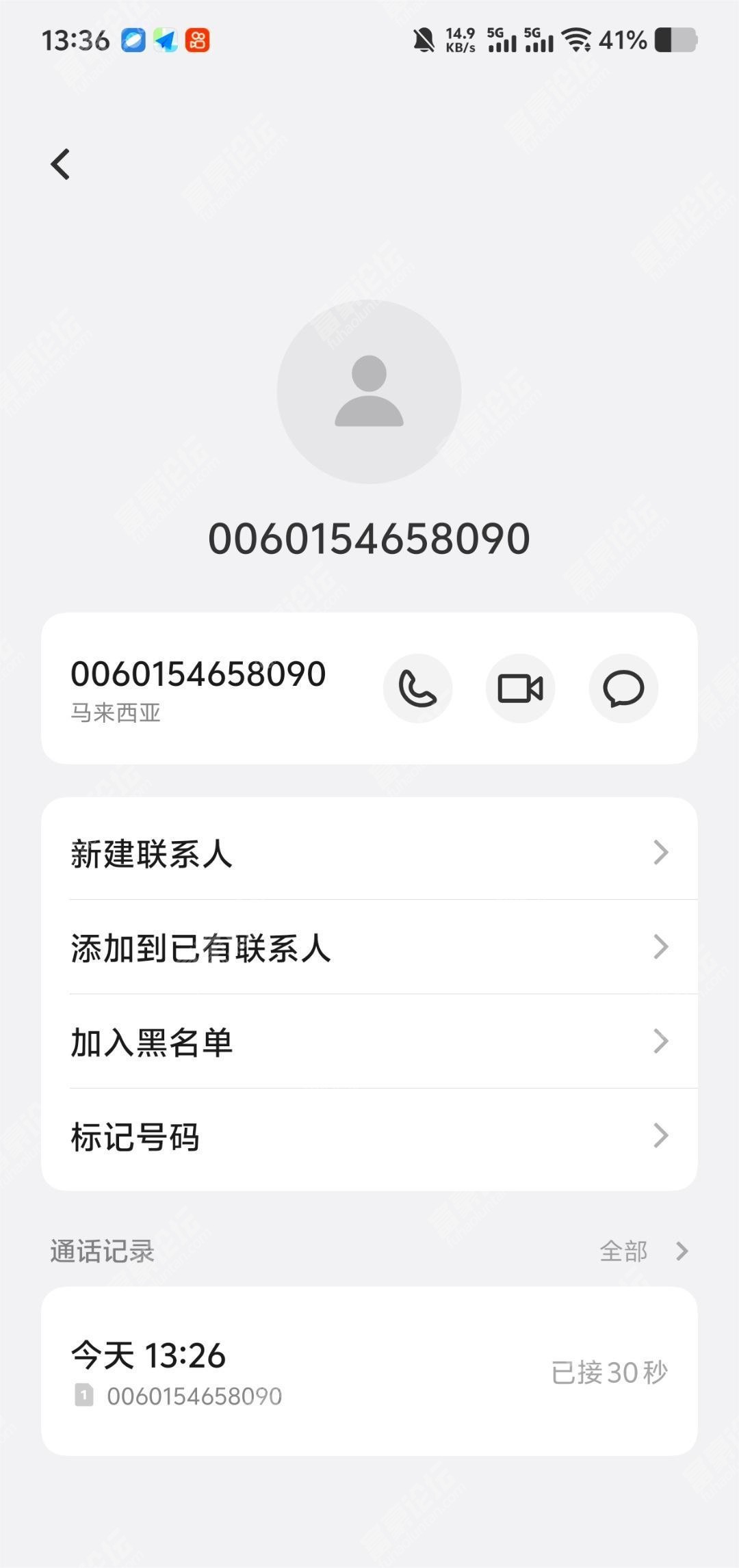Select 添加到已有联系人
The image size is (739, 1568).
[369, 947]
